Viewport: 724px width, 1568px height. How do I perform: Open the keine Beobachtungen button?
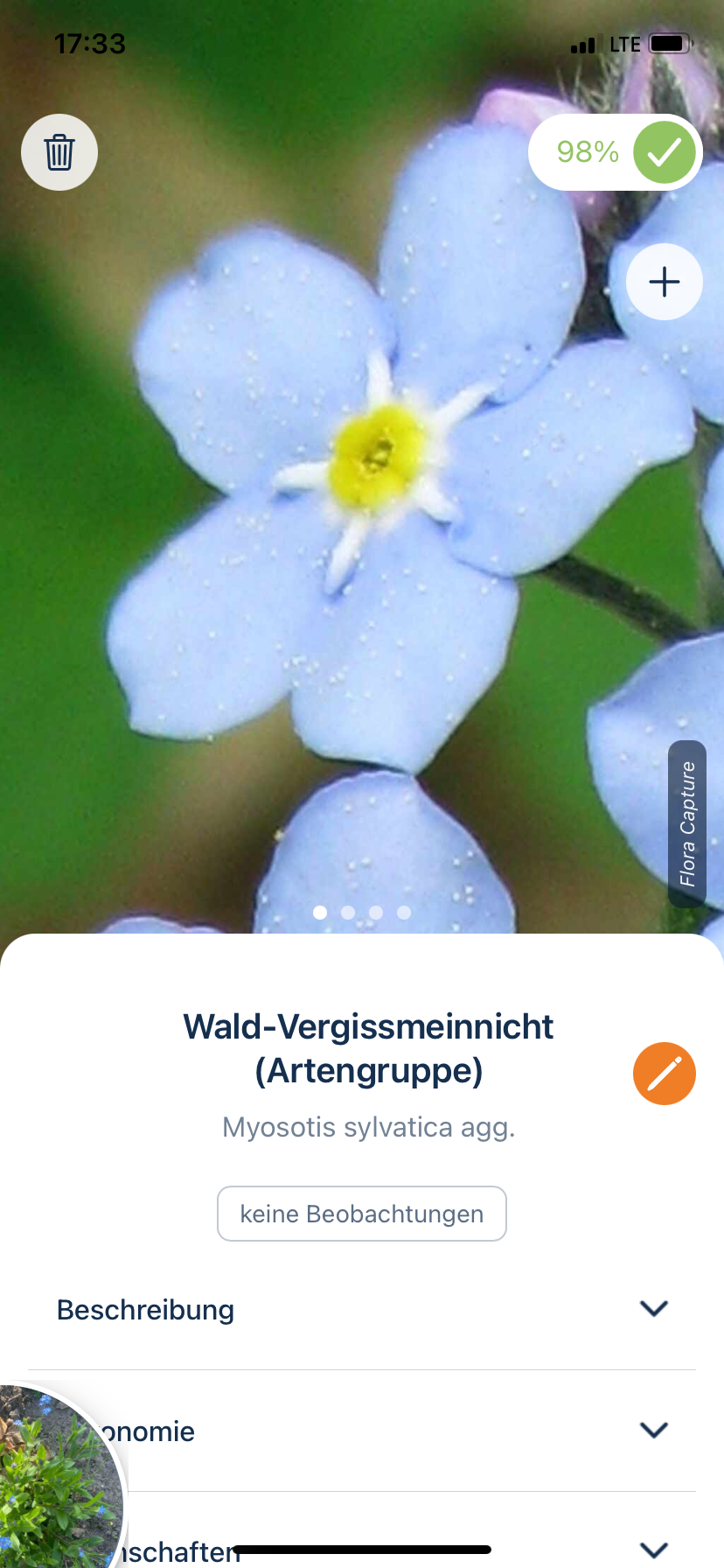tap(362, 1214)
